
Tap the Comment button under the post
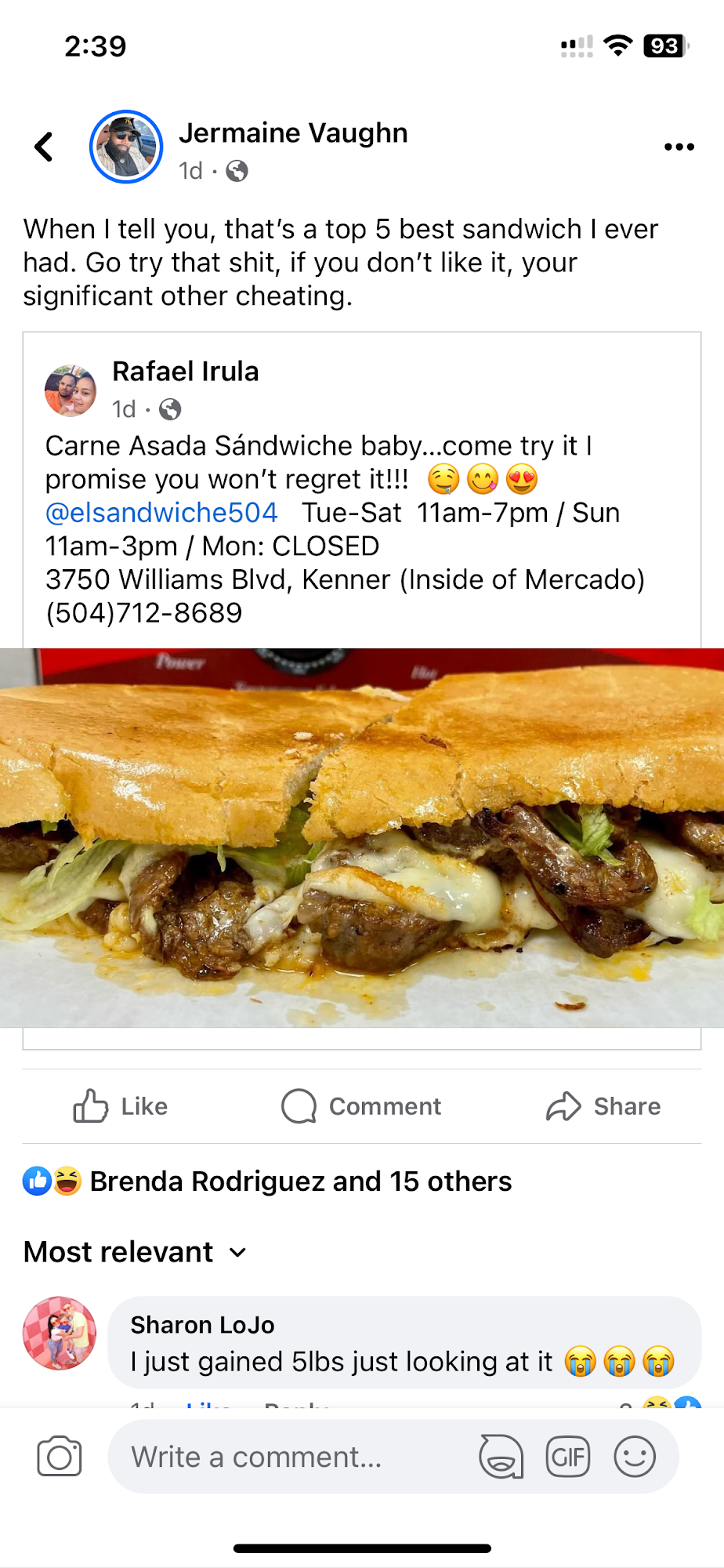(362, 1106)
